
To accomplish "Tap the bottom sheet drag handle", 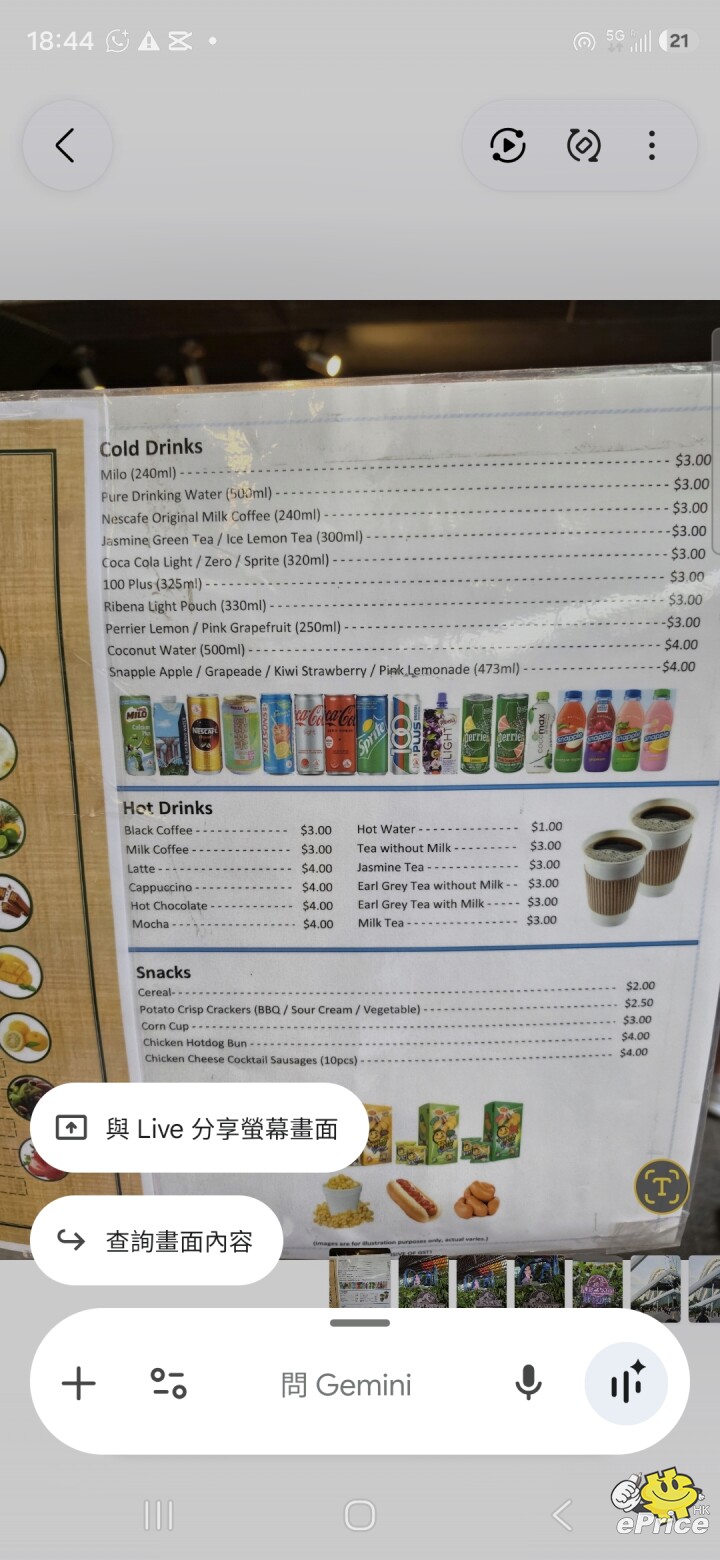I will tap(359, 1322).
